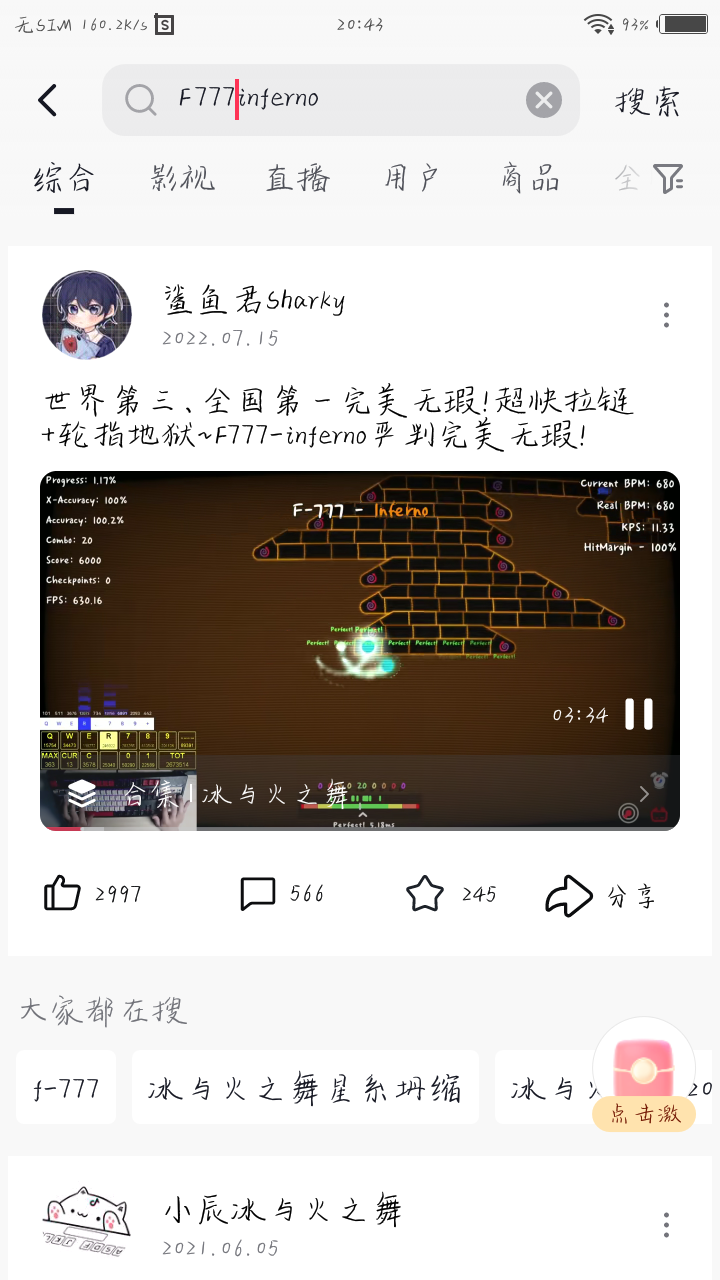
Task: Go back using the arrow icon
Action: click(47, 100)
